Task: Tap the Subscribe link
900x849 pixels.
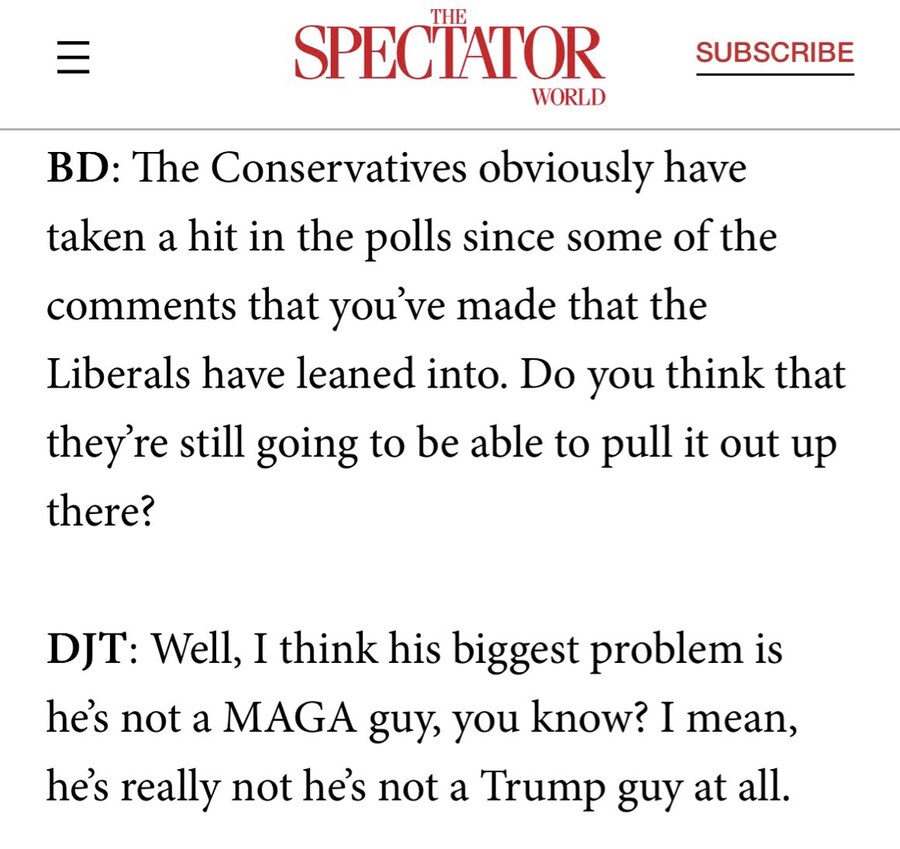Action: pos(775,53)
